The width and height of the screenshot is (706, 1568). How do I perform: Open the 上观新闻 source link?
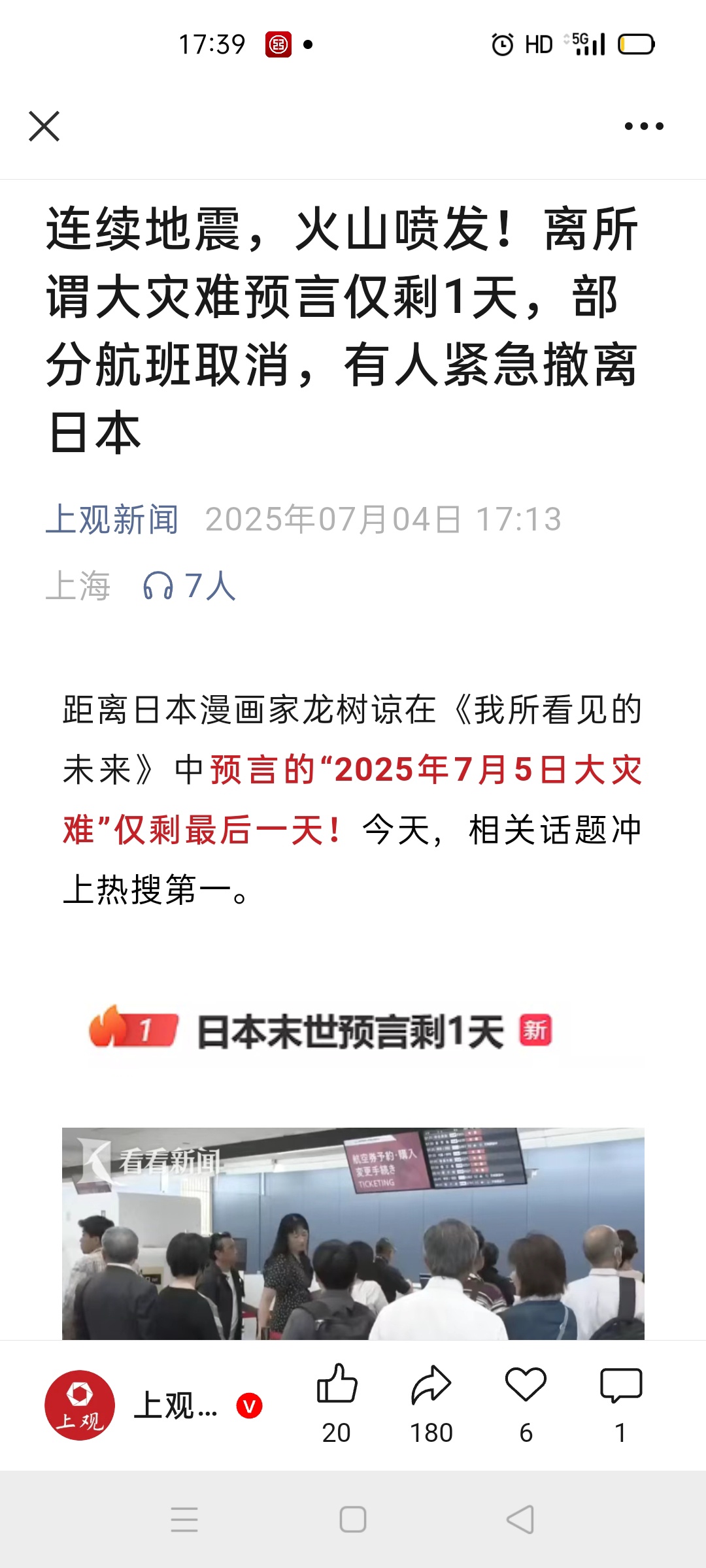pos(112,519)
